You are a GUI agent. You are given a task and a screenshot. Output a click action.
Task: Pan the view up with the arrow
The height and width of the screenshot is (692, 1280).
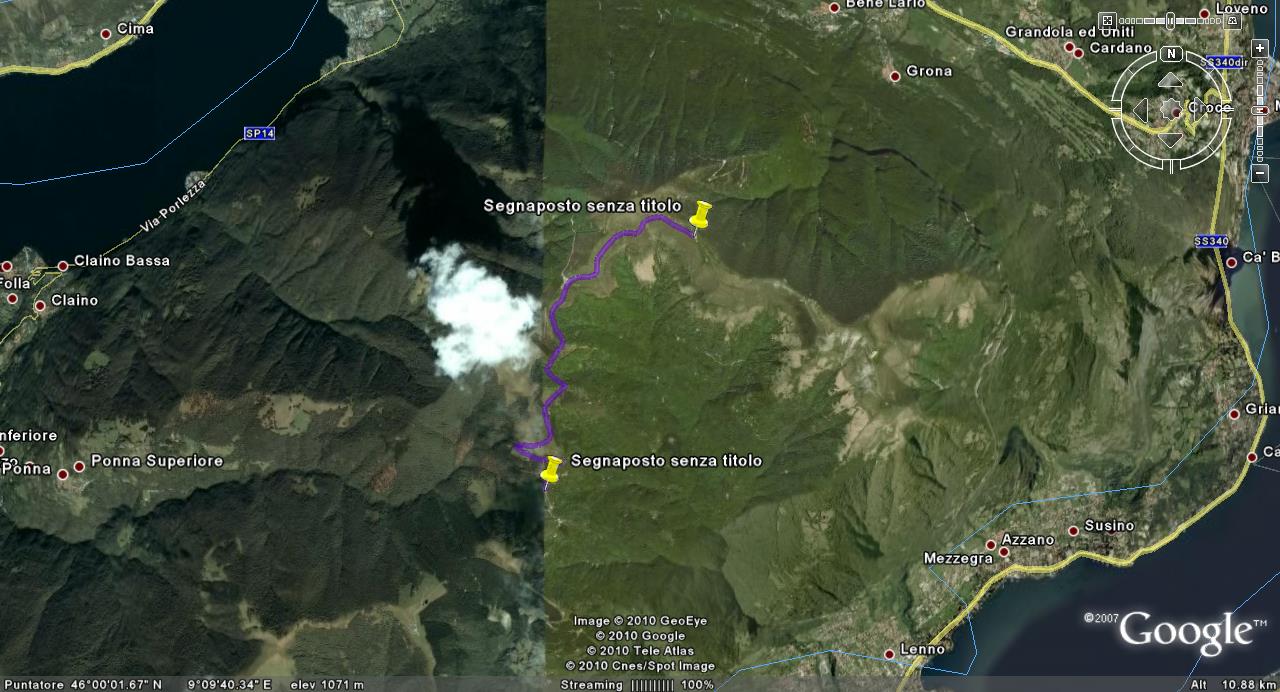(1171, 81)
